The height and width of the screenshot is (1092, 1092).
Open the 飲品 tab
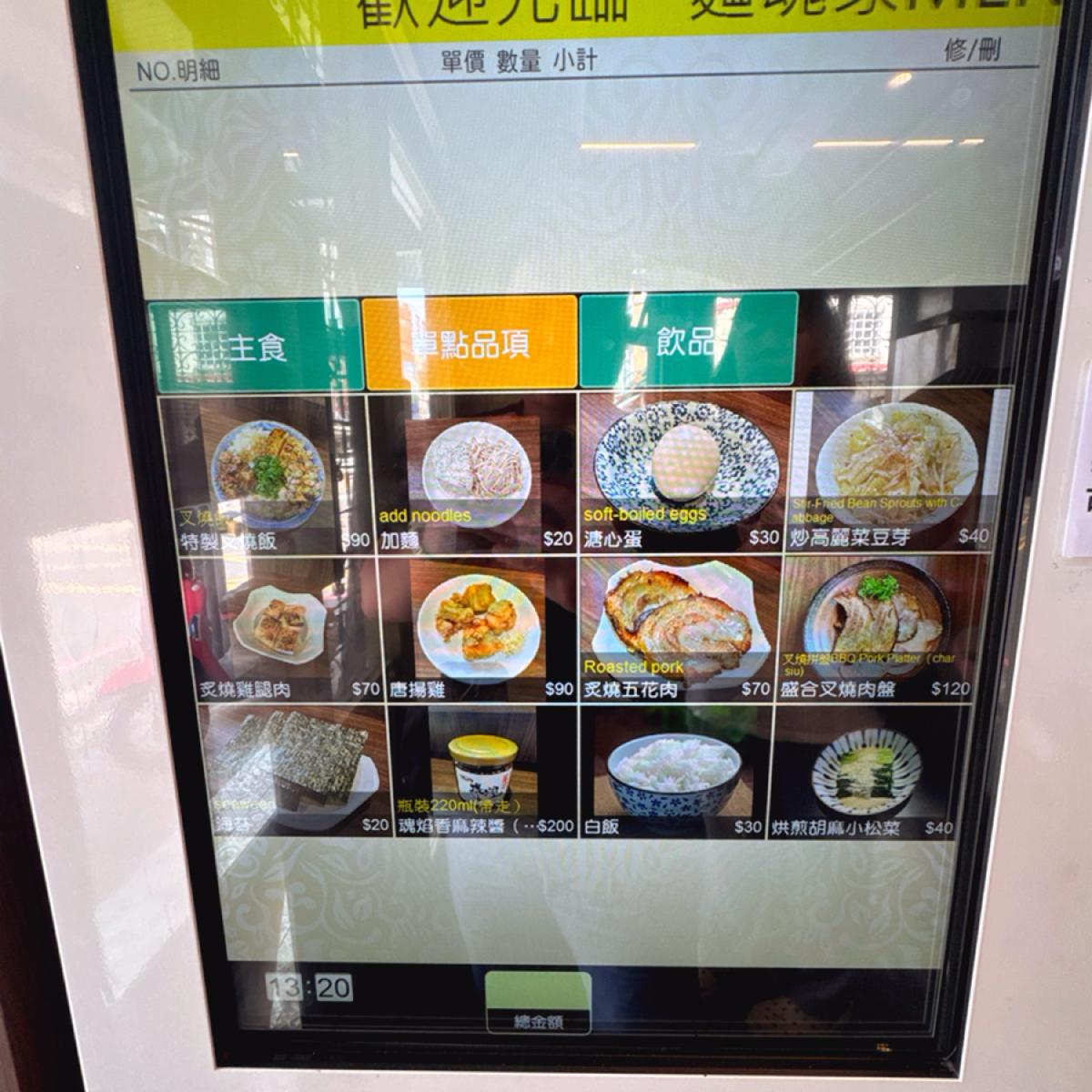click(688, 339)
